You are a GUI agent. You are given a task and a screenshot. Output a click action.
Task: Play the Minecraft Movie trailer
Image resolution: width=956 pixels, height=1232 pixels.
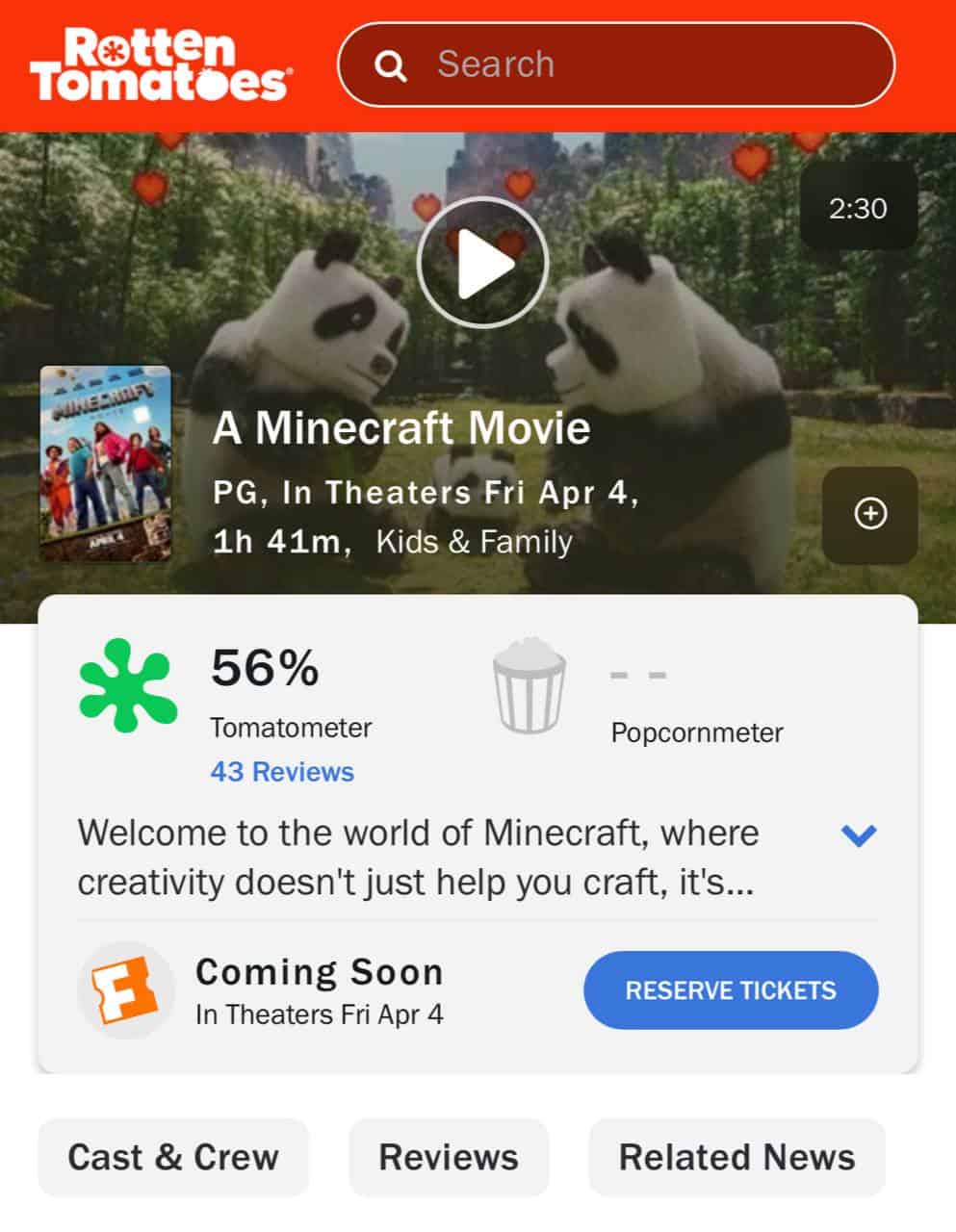pyautogui.click(x=482, y=263)
